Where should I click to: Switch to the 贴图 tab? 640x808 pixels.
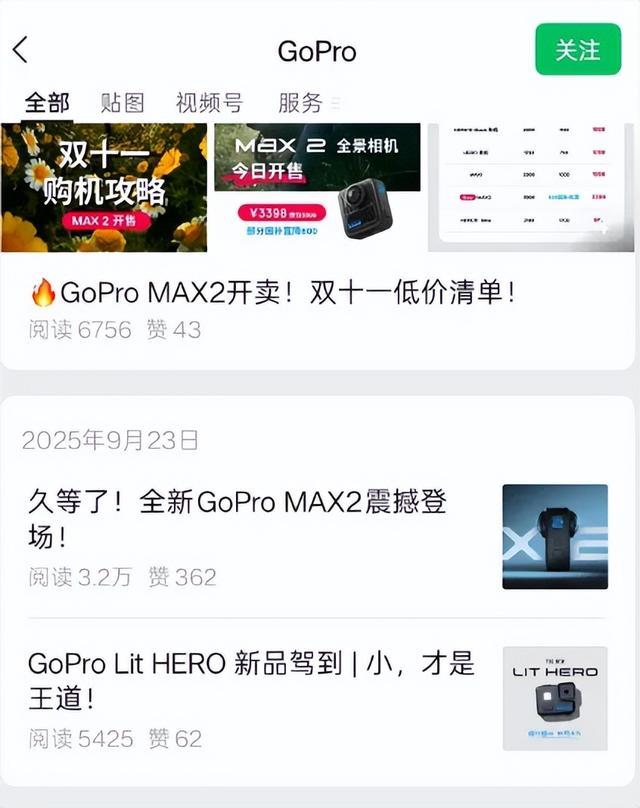122,102
